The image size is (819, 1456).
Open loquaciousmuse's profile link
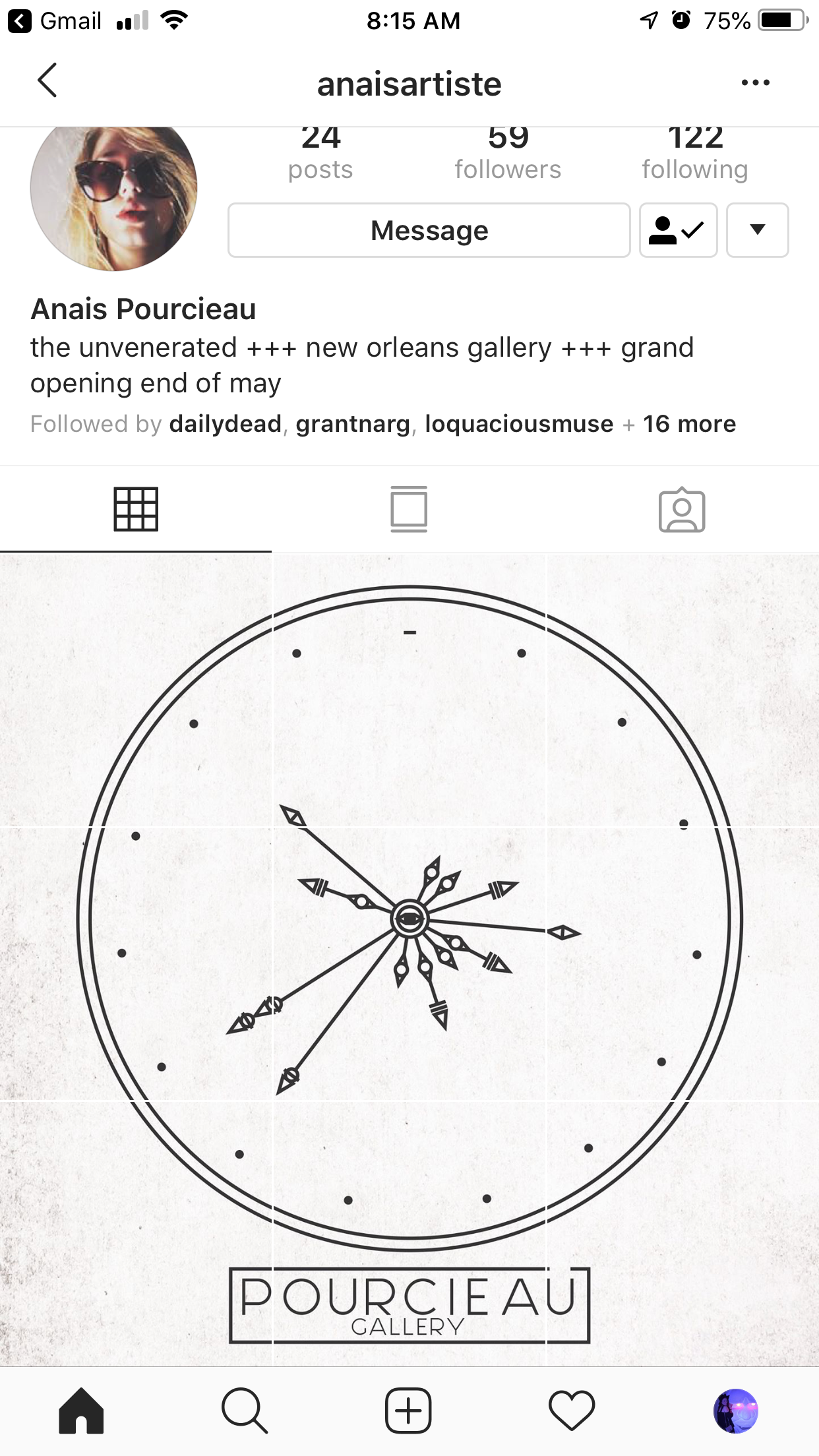pos(519,424)
